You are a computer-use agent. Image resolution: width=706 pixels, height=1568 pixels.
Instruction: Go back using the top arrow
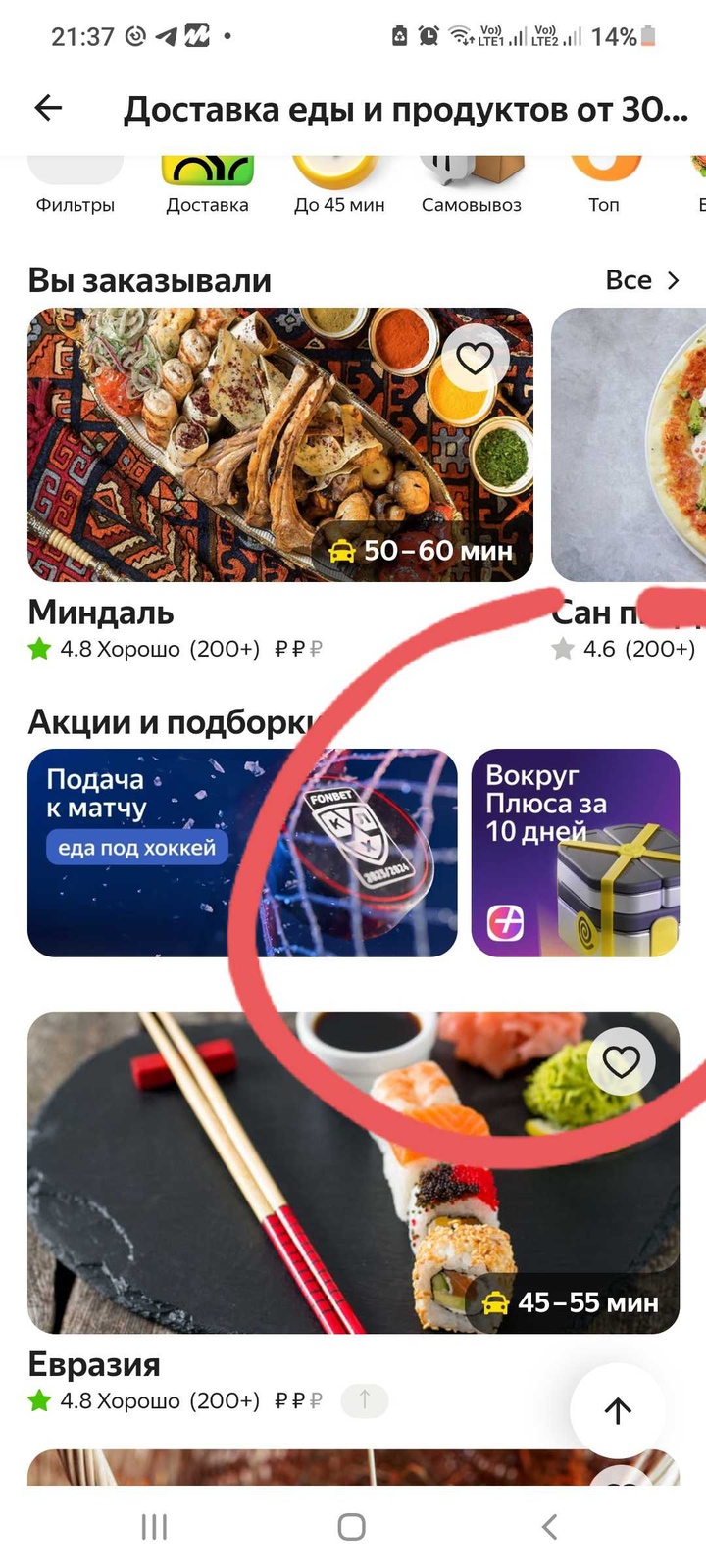click(48, 109)
